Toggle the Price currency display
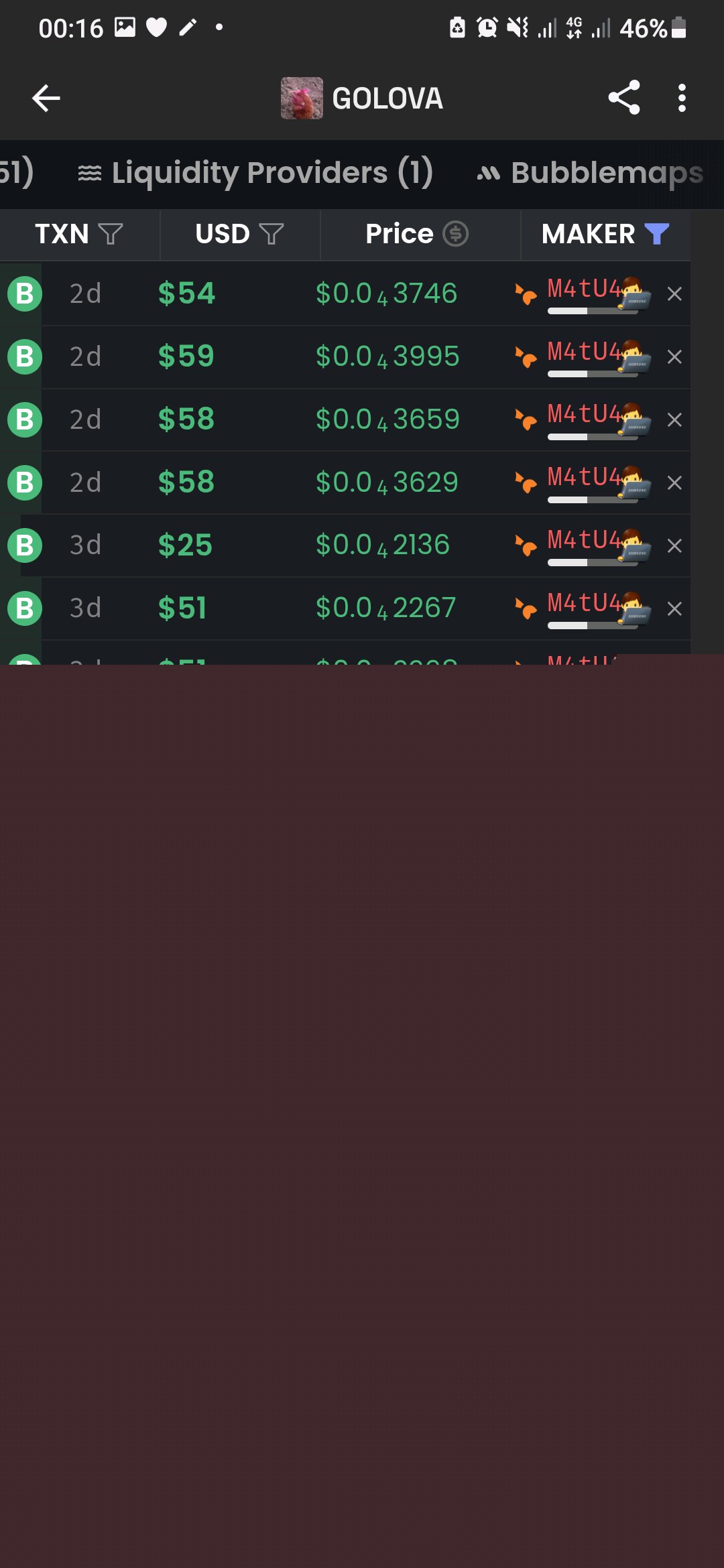The width and height of the screenshot is (724, 1568). (x=456, y=234)
